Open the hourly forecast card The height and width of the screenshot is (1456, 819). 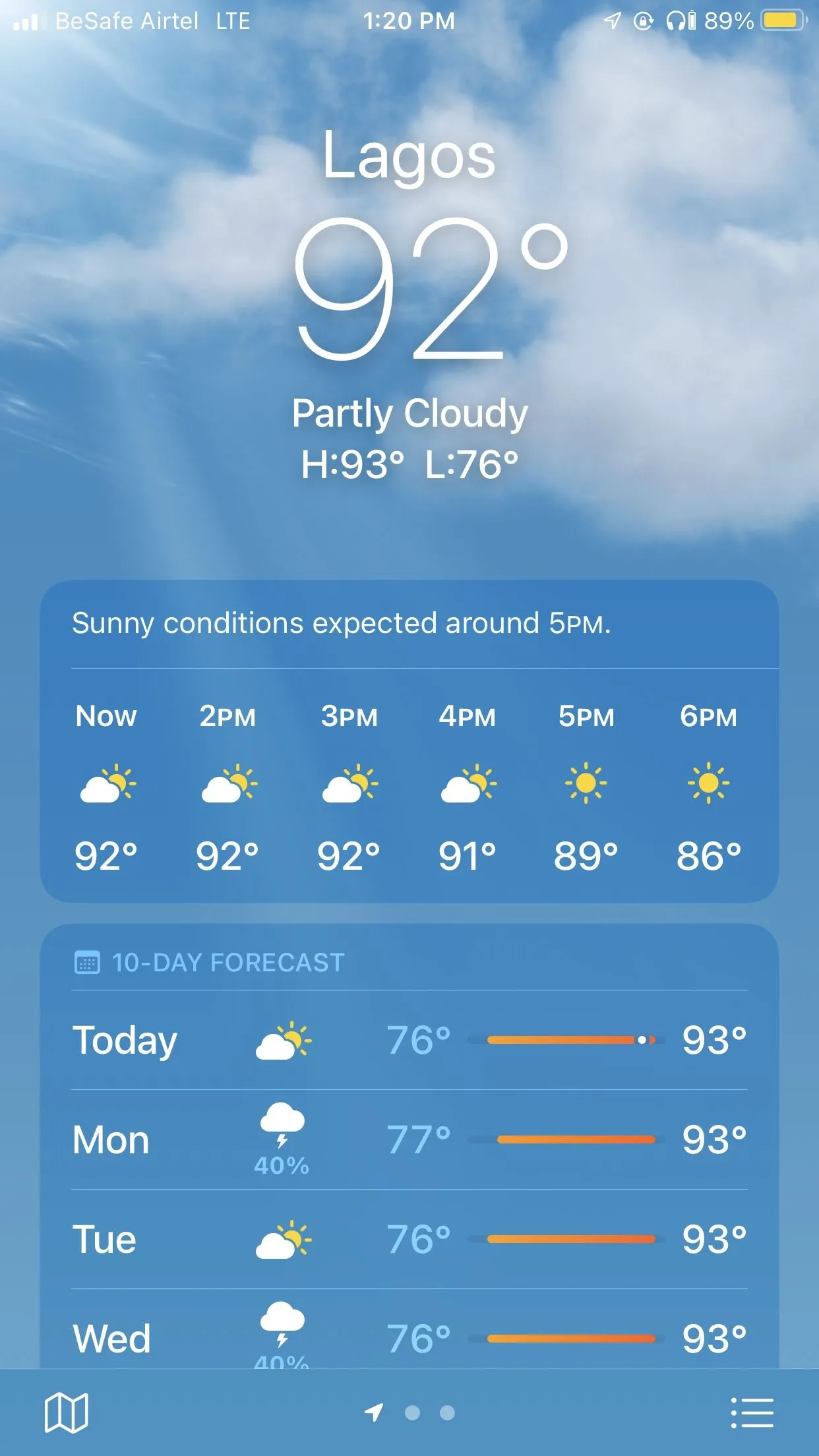coord(409,785)
